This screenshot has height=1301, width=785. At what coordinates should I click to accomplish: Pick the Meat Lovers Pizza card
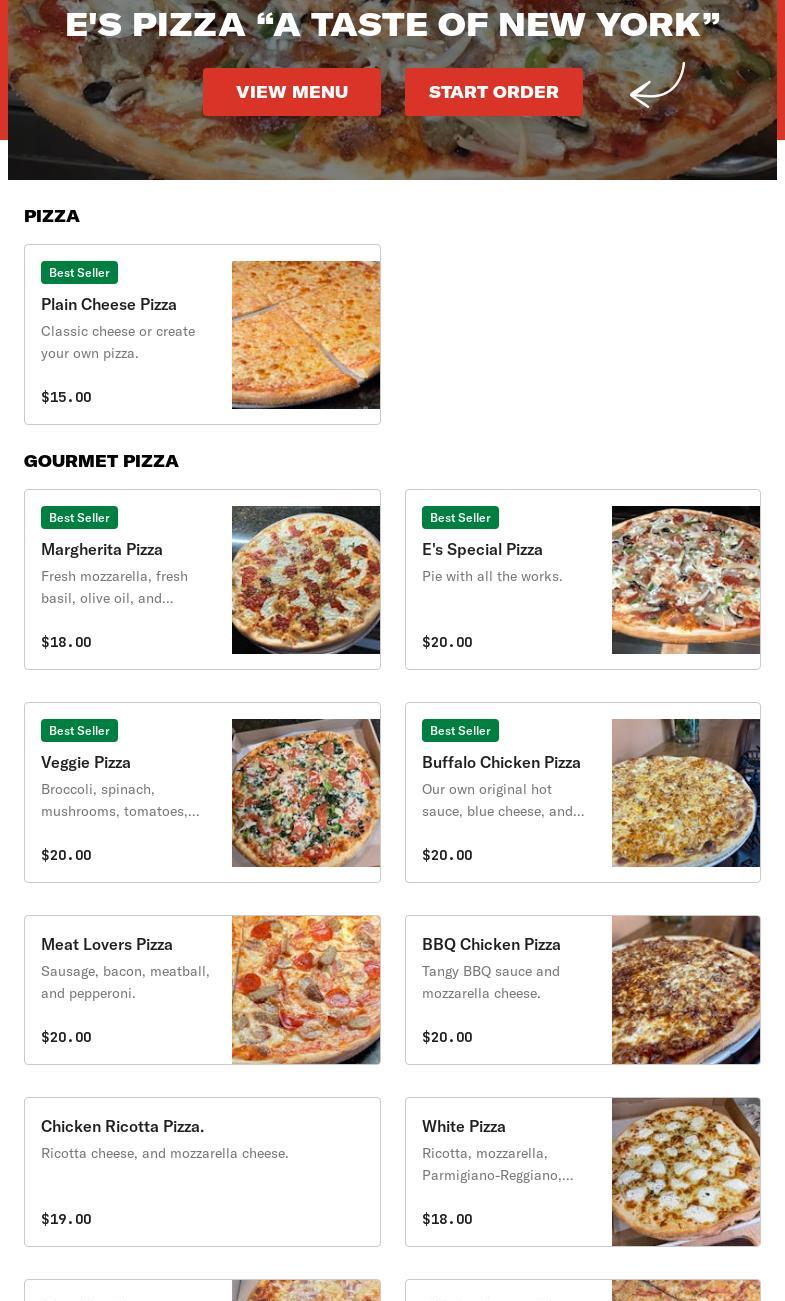click(x=202, y=989)
